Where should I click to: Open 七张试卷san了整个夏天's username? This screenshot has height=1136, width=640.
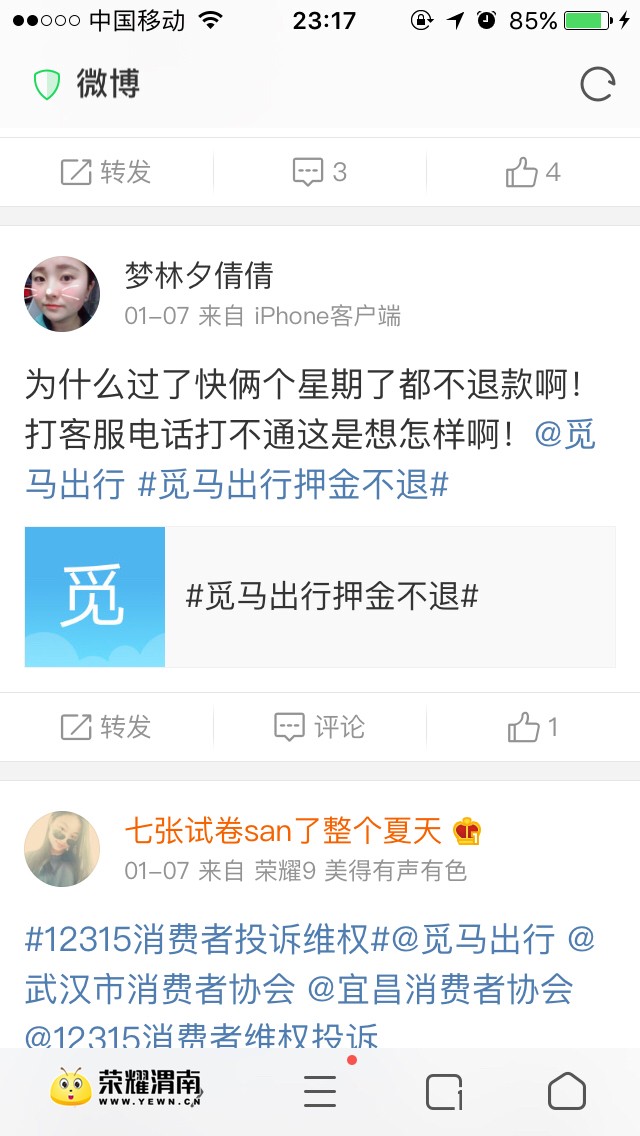click(283, 830)
